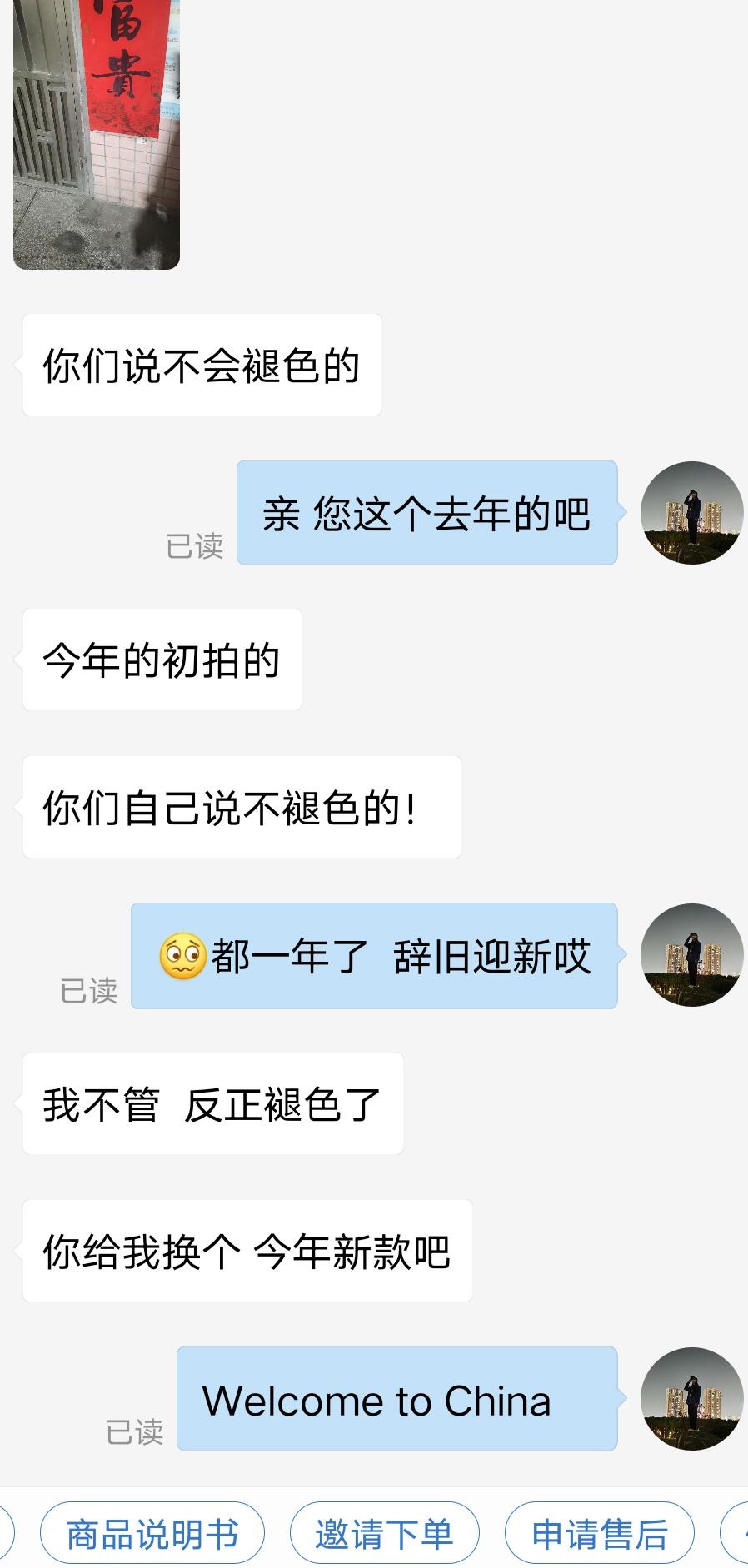Open the 商品说明书 quick action chip
Screen dimensions: 748x1568
152,1533
